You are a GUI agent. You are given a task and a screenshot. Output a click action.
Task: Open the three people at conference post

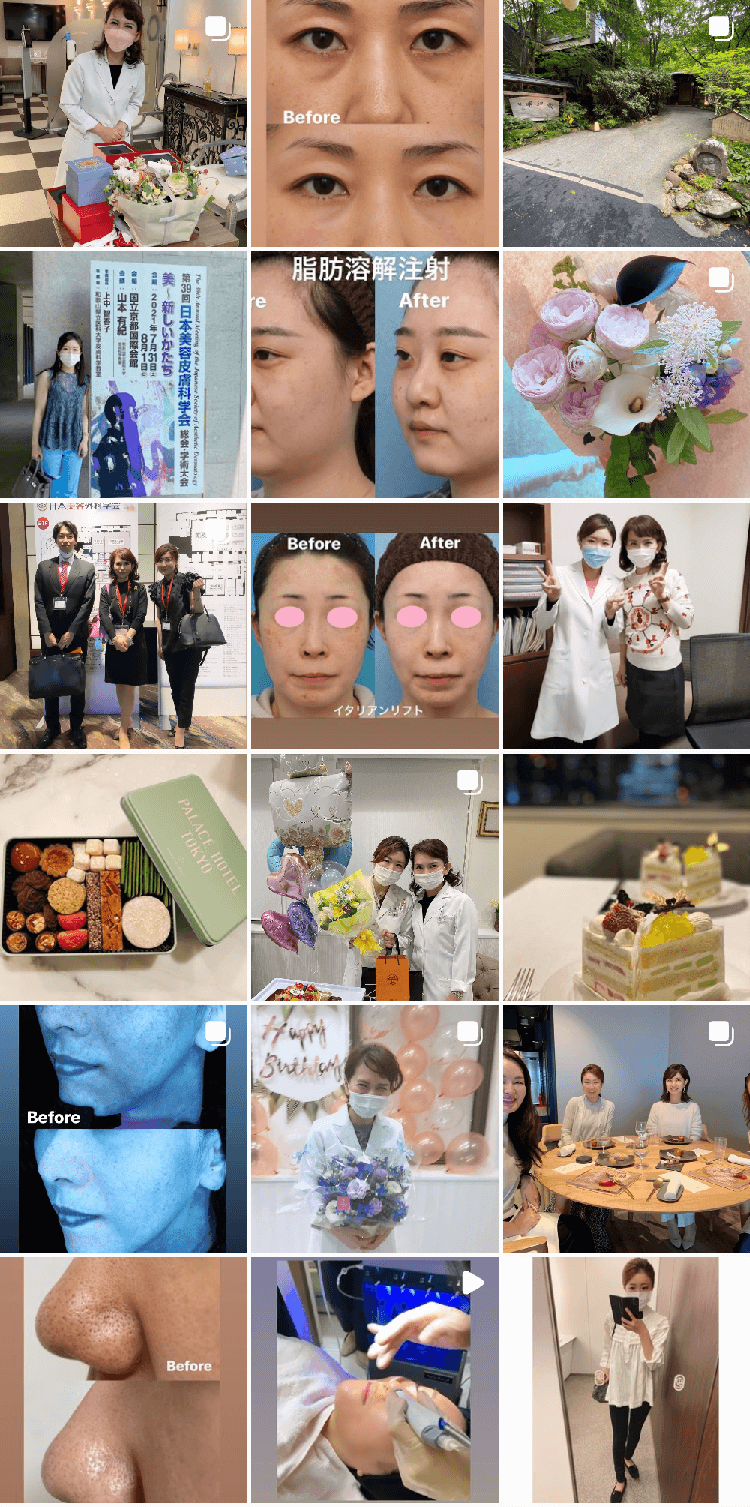point(123,626)
